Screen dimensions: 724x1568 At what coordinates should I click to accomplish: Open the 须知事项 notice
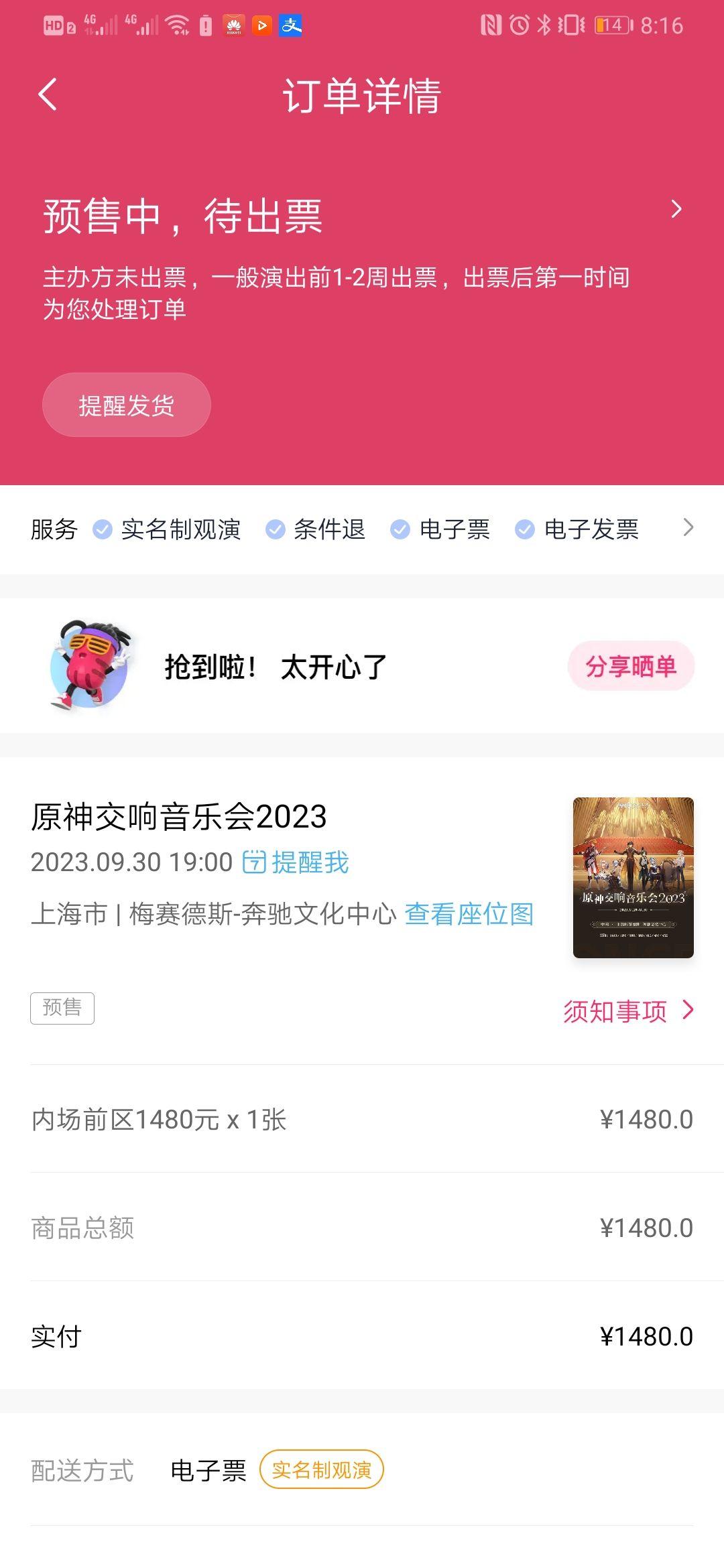pos(629,1010)
